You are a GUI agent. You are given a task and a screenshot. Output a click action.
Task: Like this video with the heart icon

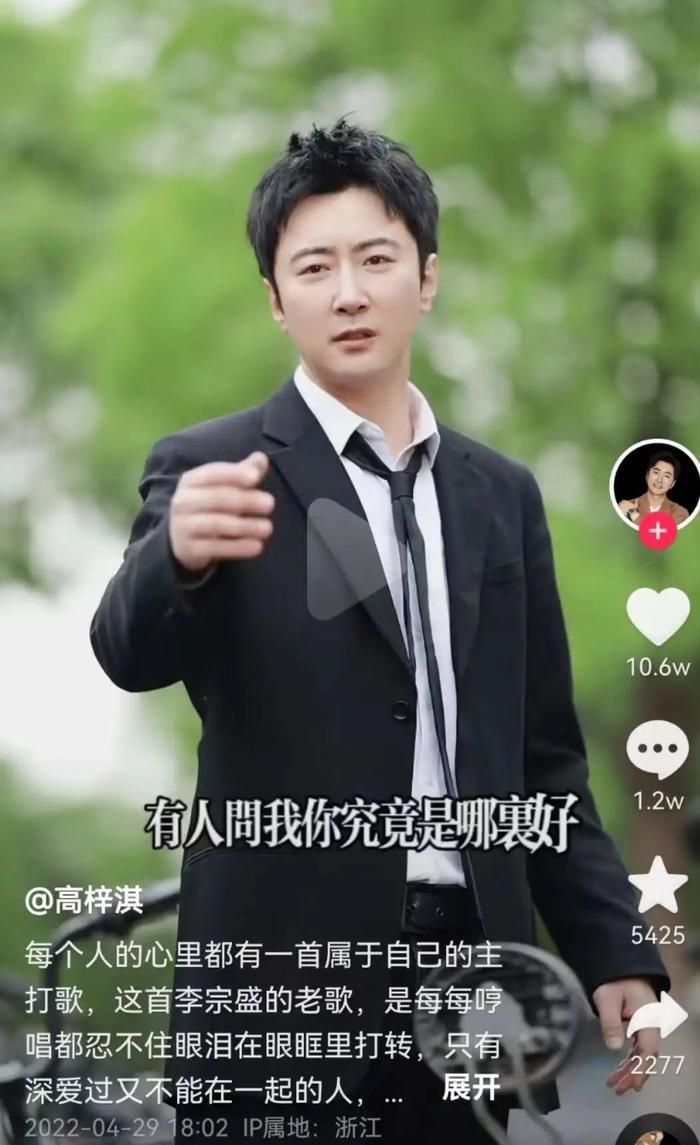pos(657,616)
